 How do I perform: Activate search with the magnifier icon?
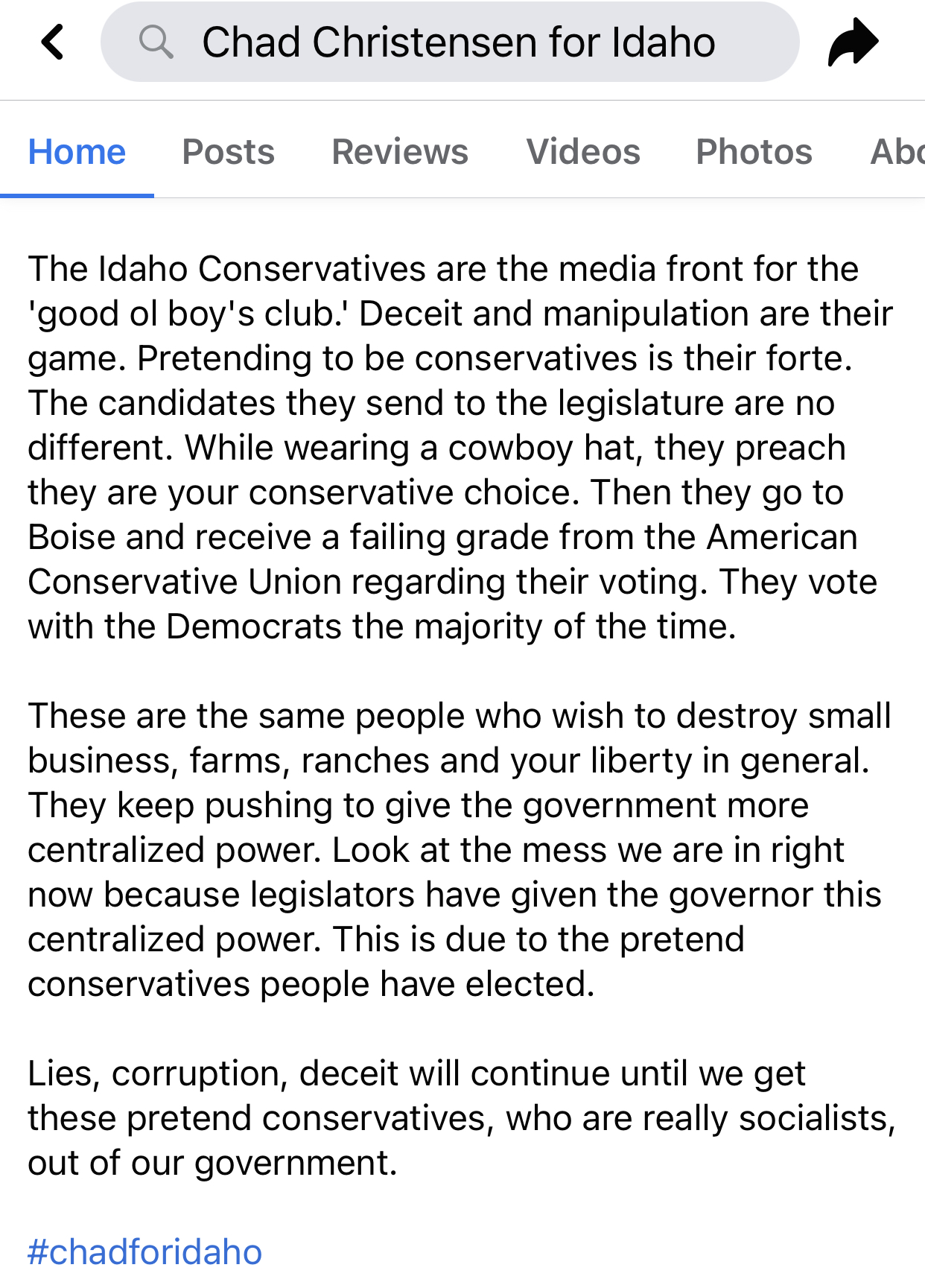coord(156,41)
